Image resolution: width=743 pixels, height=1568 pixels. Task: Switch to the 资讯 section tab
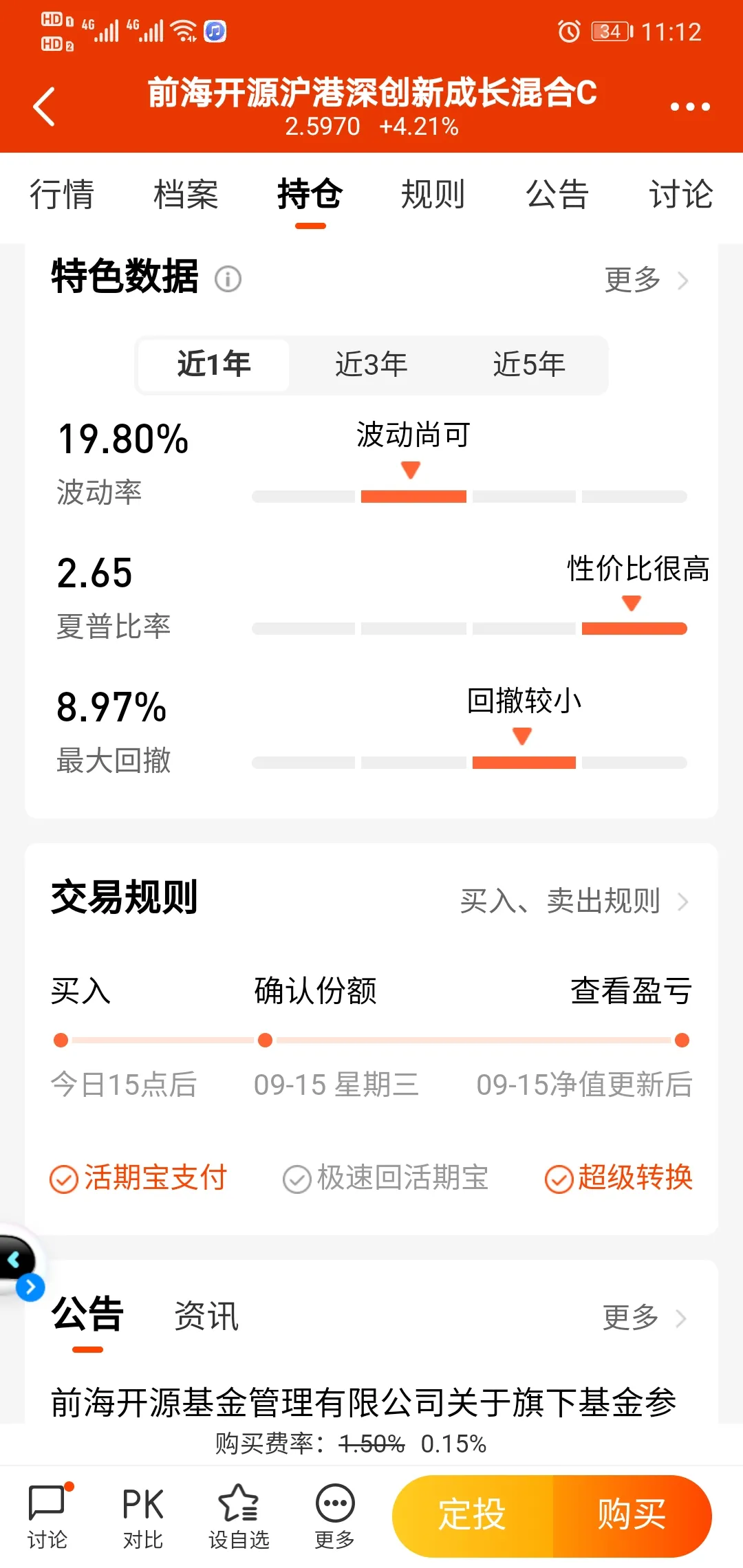coord(206,1316)
